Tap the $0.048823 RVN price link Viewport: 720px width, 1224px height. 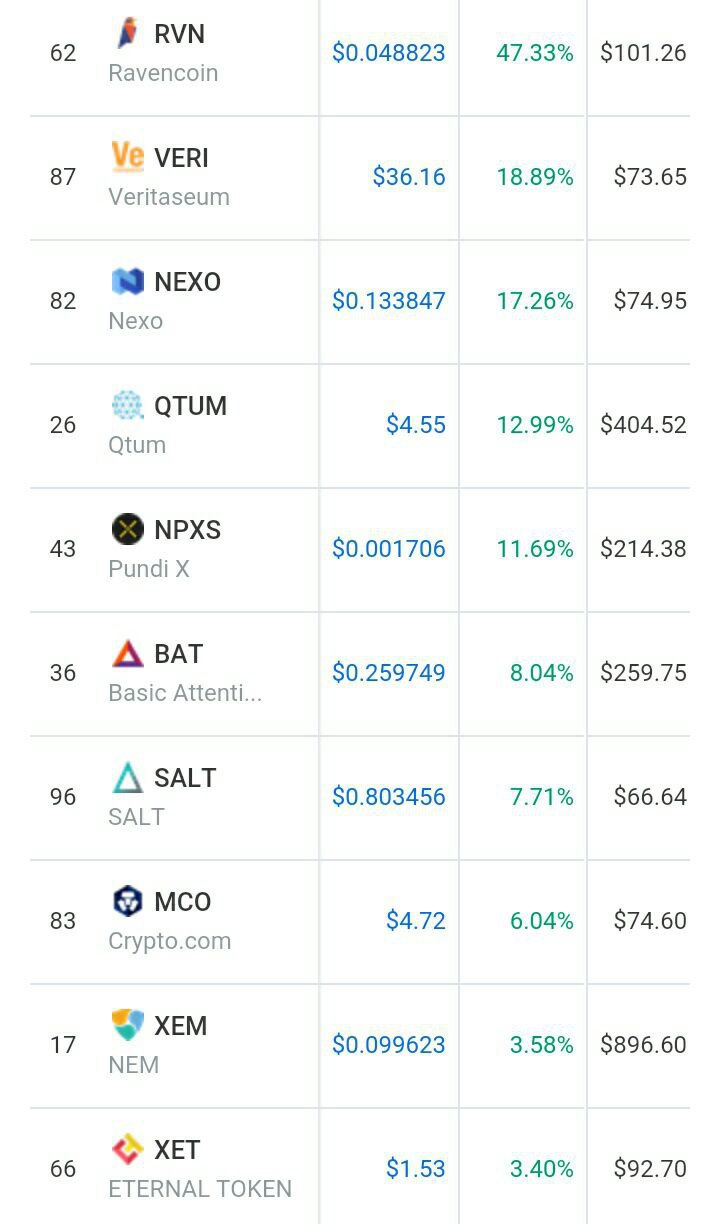click(389, 53)
